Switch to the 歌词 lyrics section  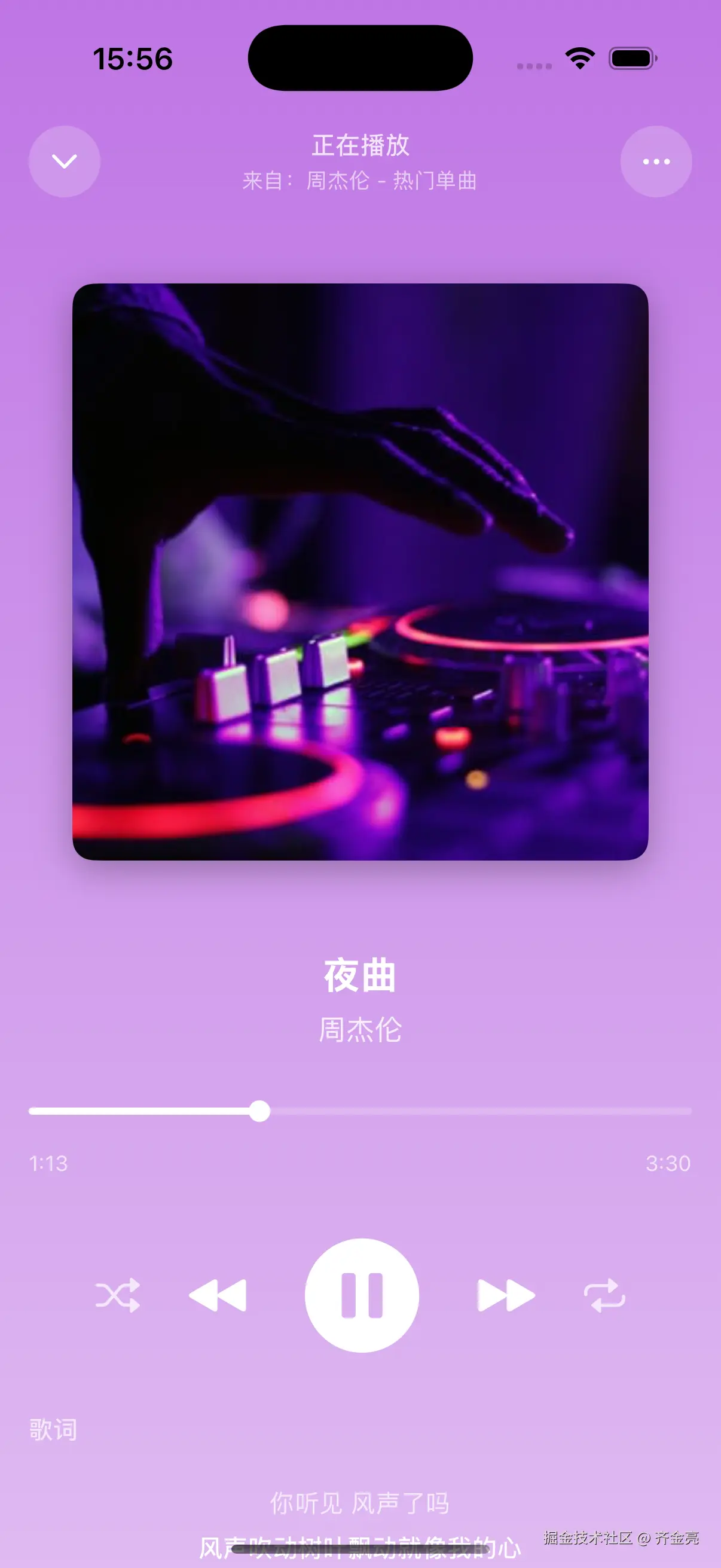(x=52, y=1430)
